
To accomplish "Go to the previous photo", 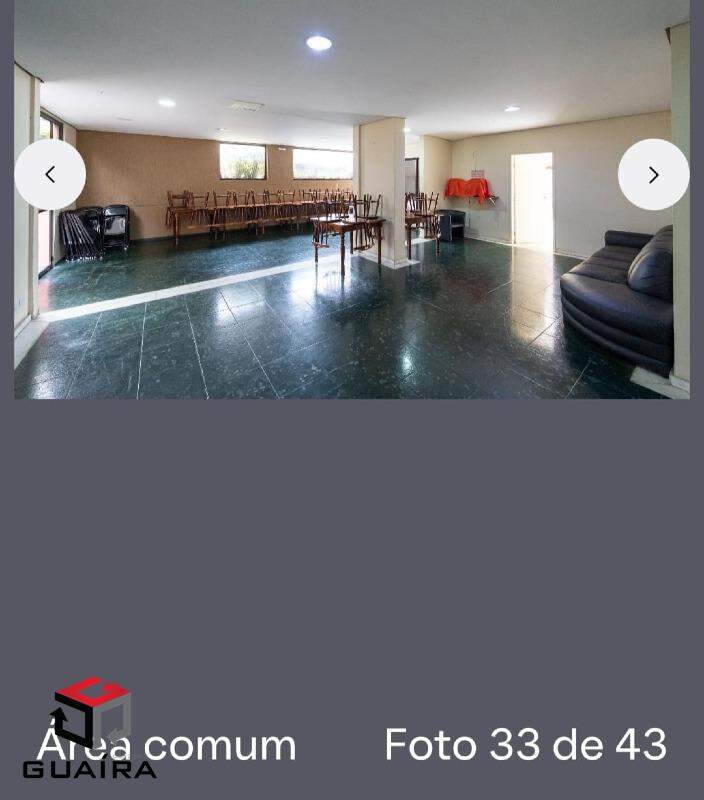I will coord(50,175).
